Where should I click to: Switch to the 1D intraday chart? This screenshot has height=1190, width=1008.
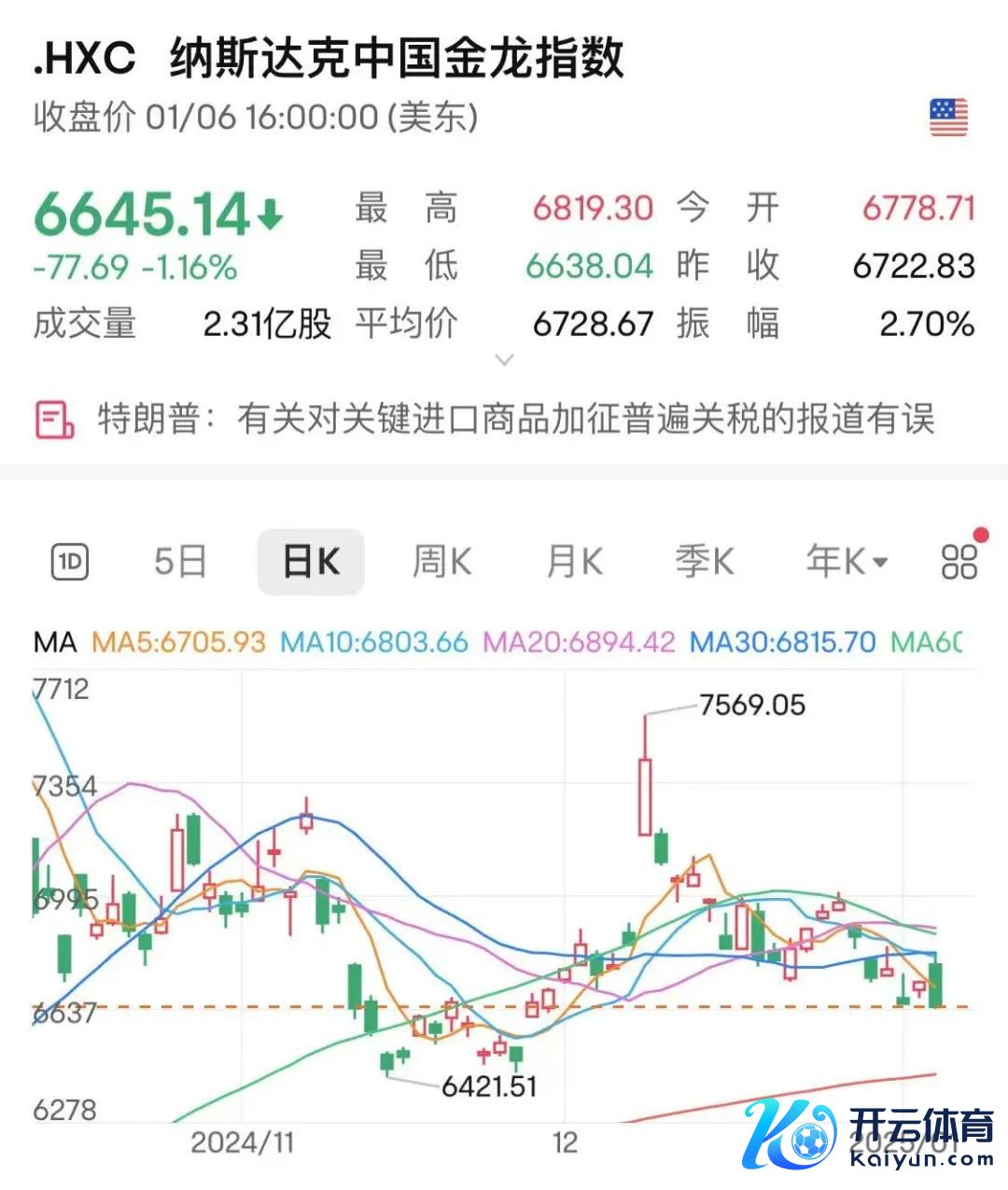pyautogui.click(x=69, y=562)
